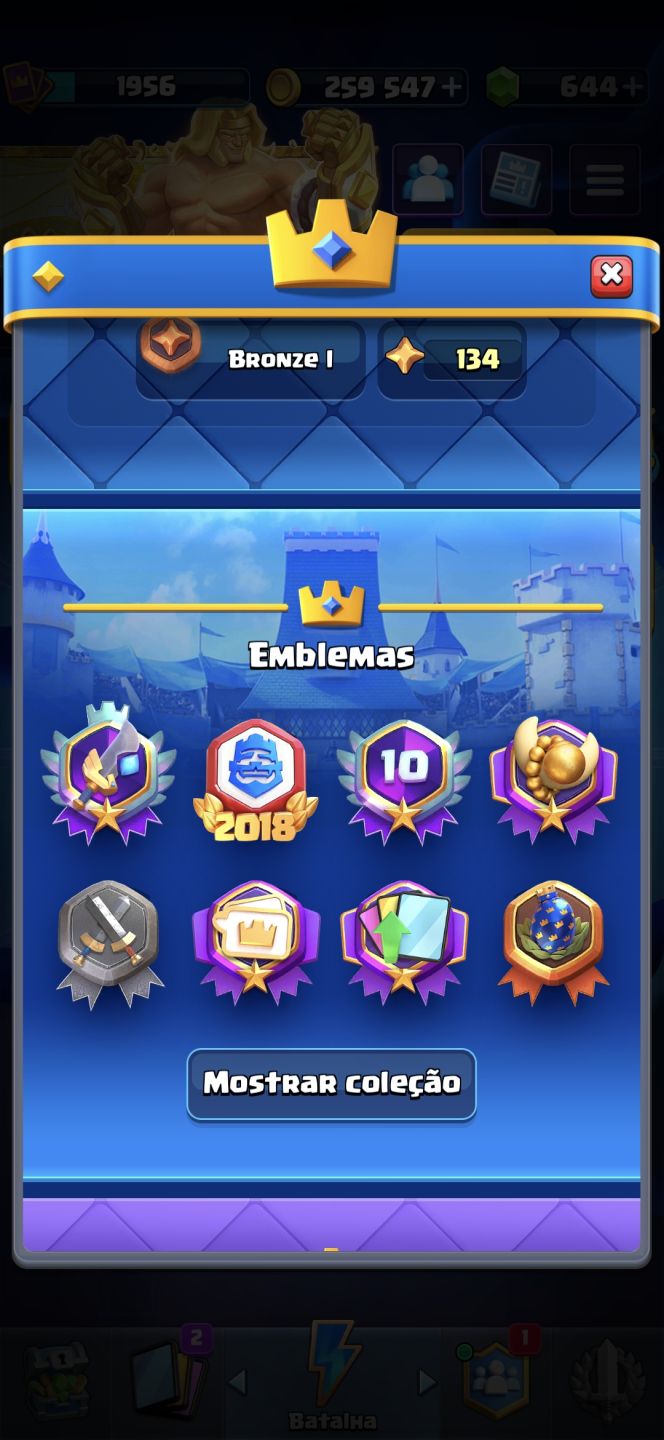
Task: View the crown cards emblem
Action: (255, 940)
